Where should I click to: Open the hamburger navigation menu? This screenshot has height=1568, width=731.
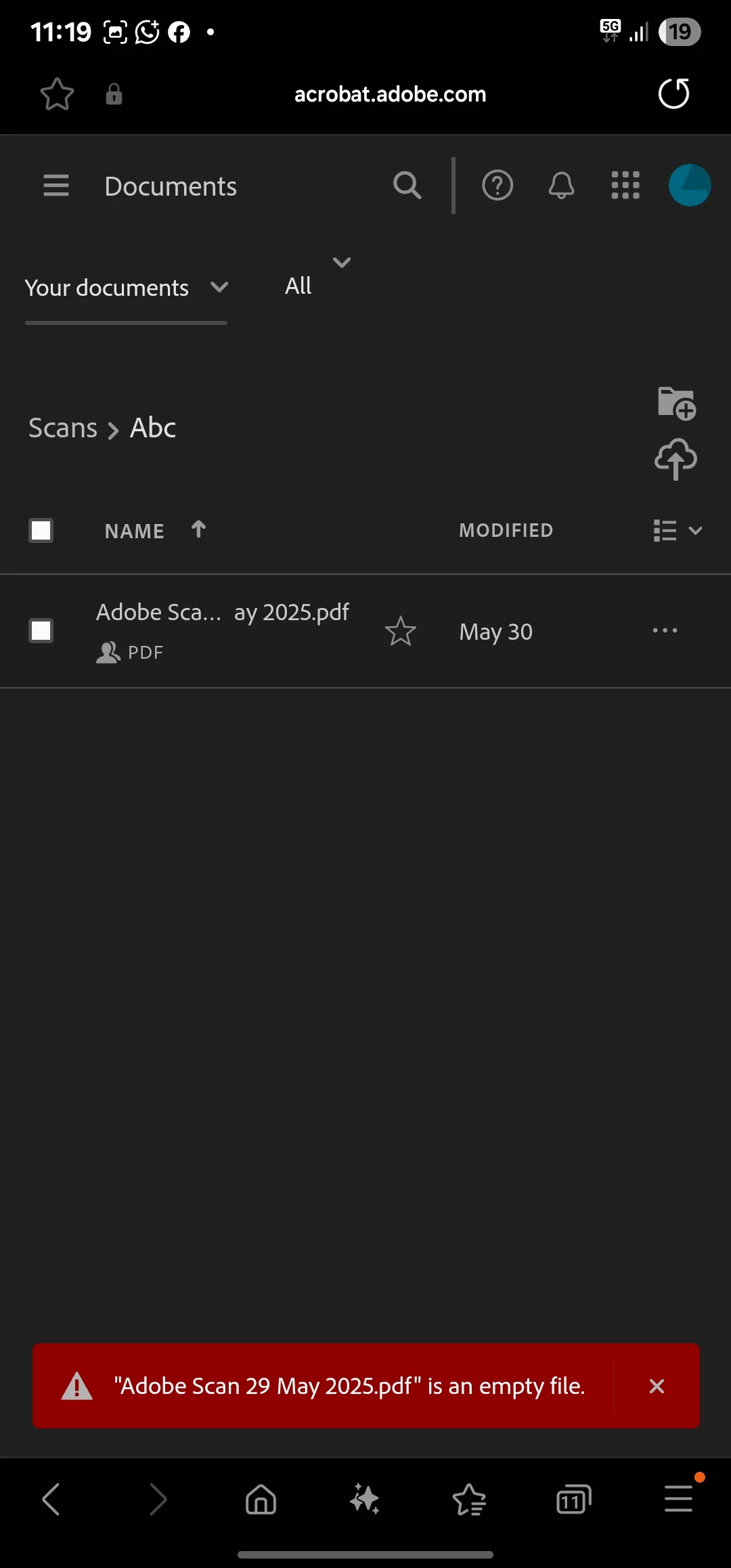pyautogui.click(x=56, y=186)
